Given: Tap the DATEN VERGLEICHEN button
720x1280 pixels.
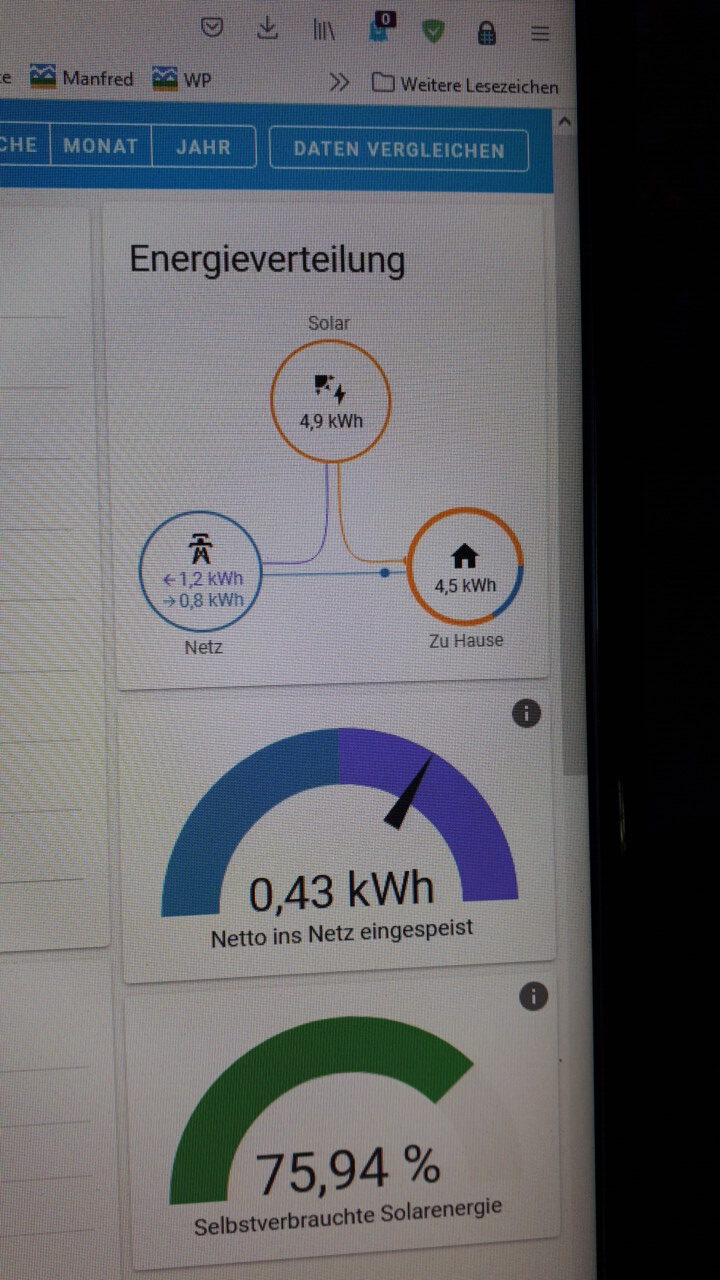Looking at the screenshot, I should click(x=399, y=150).
